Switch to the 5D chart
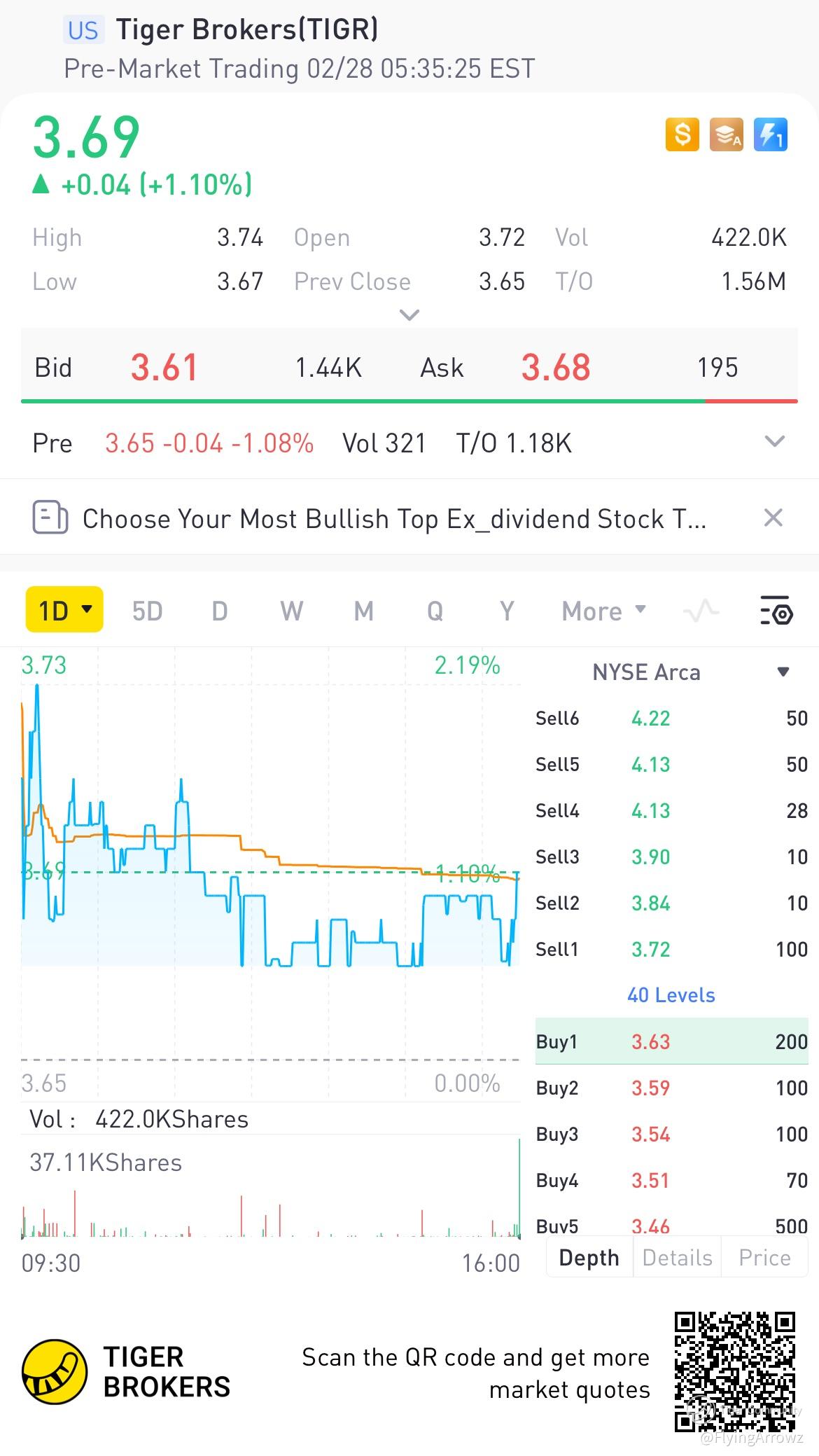This screenshot has height=1456, width=819. click(x=147, y=611)
